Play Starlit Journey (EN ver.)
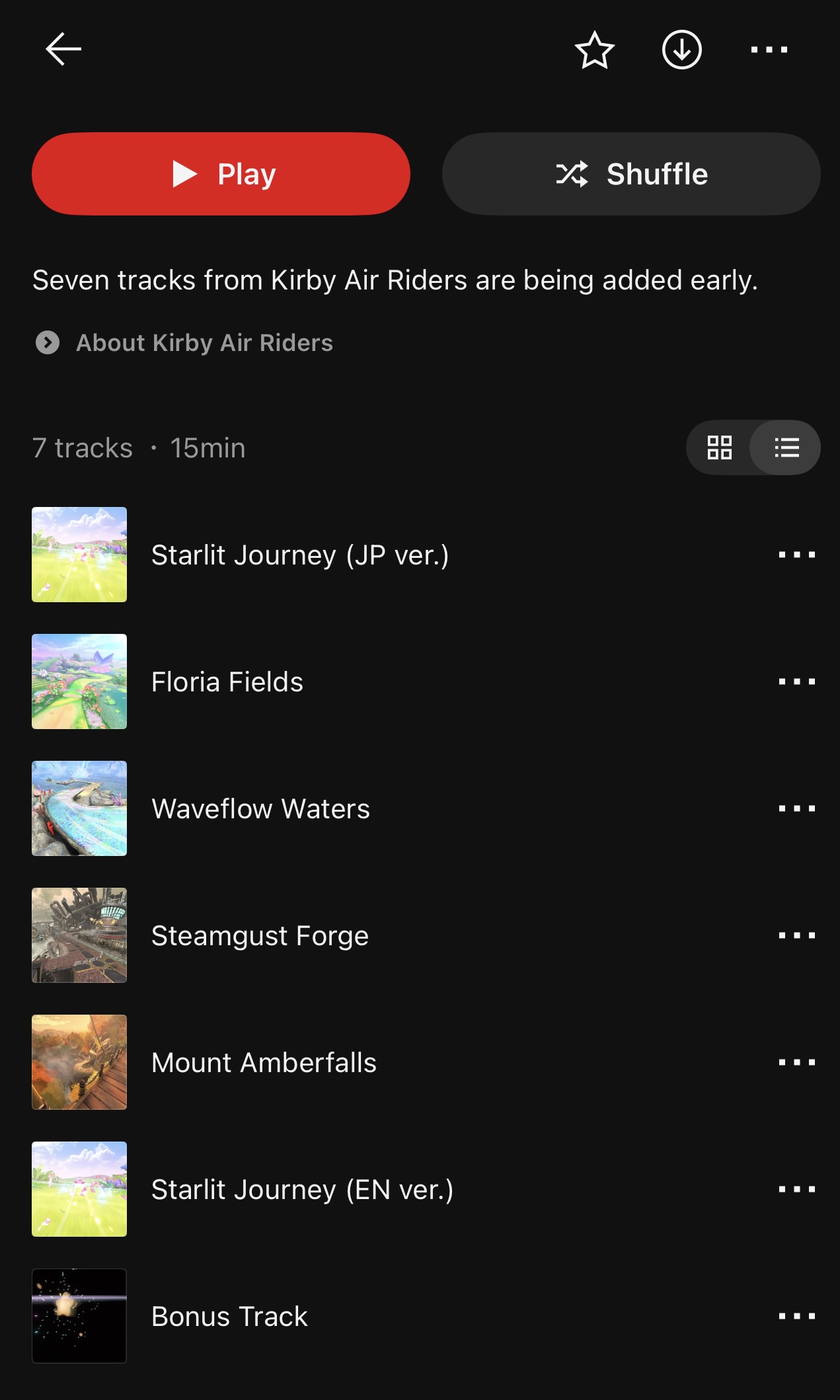 (x=302, y=1190)
